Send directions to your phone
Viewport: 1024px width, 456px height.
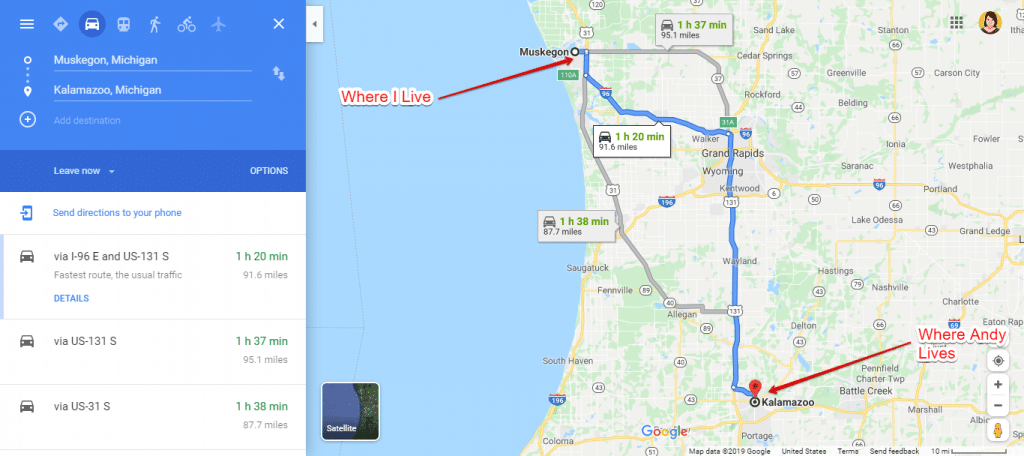click(116, 212)
